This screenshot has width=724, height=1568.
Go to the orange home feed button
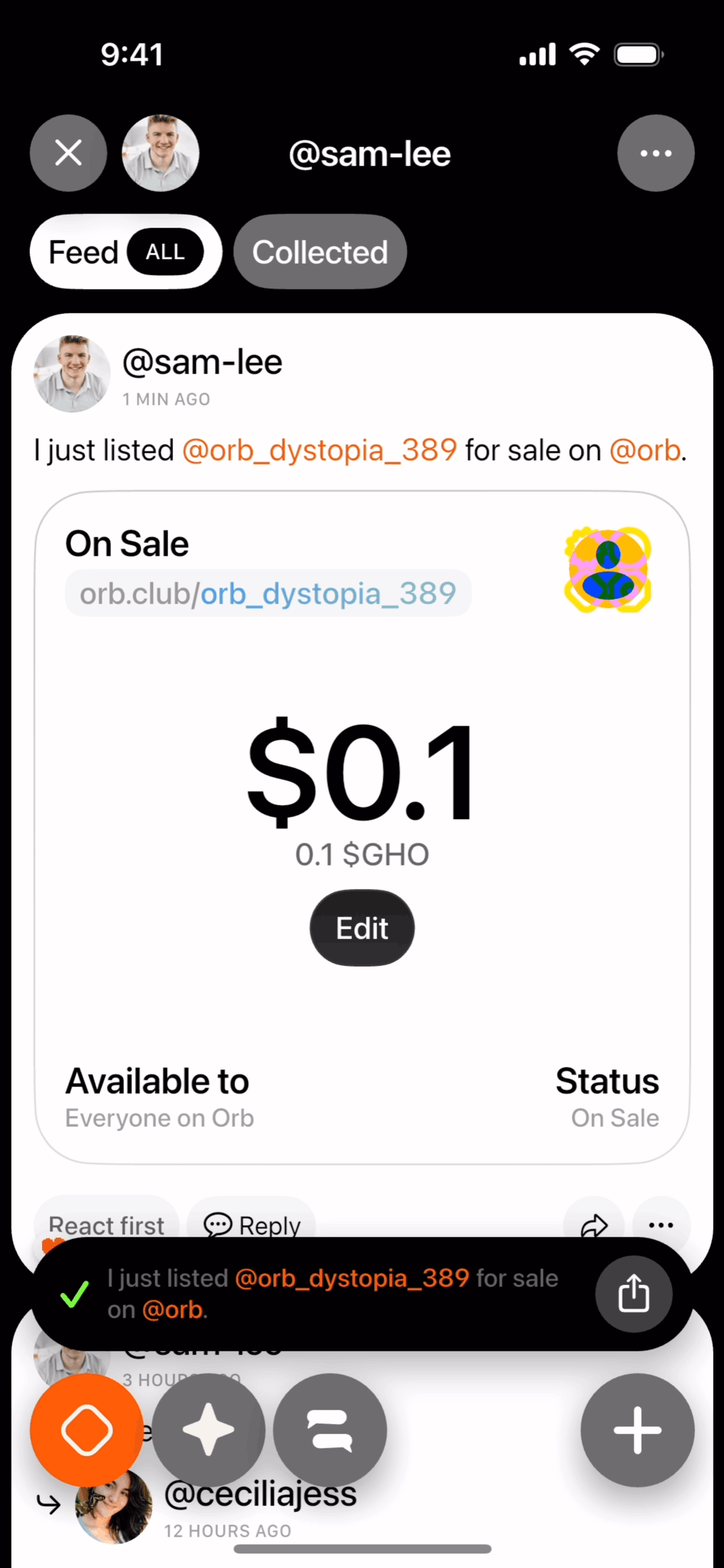click(x=87, y=1430)
